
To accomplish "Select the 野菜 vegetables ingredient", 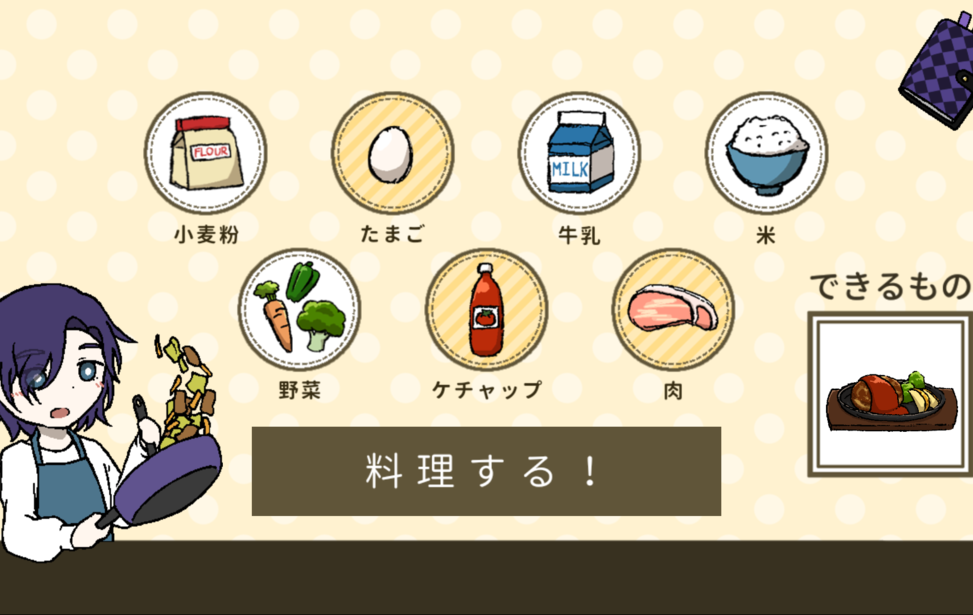I will 299,309.
